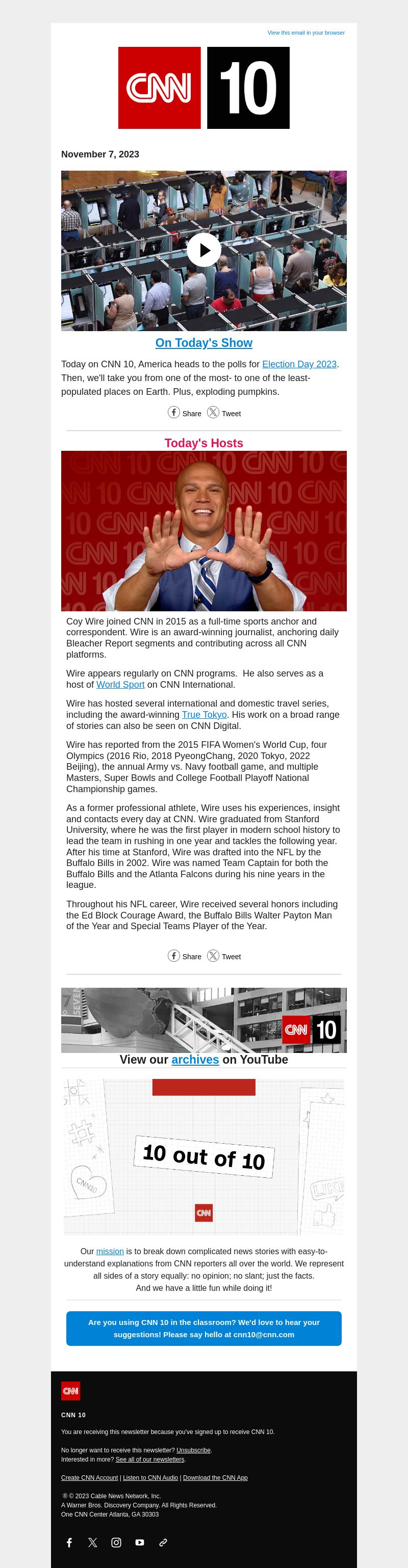Open the View this email in your browser link

305,33
